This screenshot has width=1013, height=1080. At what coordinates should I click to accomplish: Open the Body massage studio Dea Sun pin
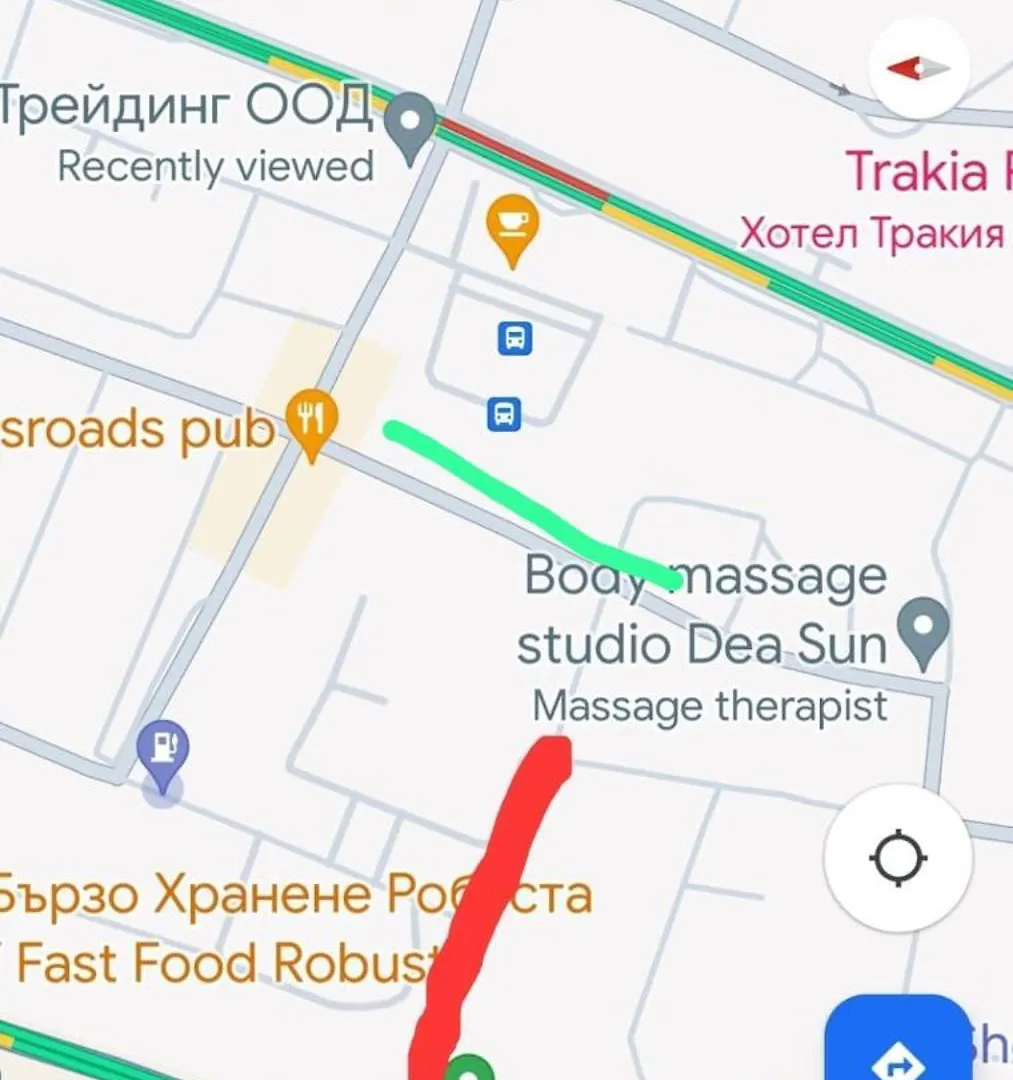coord(924,628)
